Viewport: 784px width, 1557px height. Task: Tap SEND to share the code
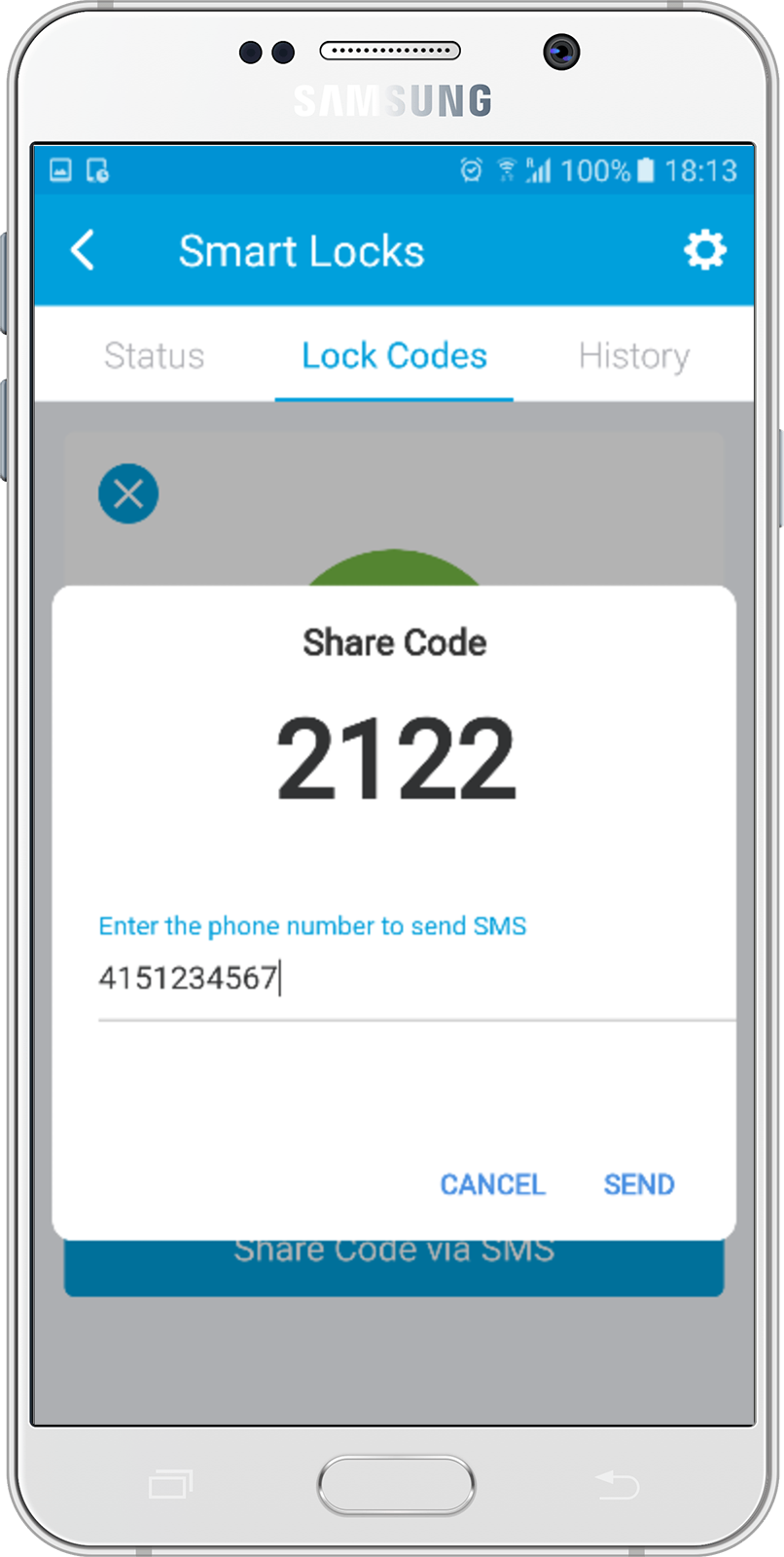click(x=638, y=1184)
